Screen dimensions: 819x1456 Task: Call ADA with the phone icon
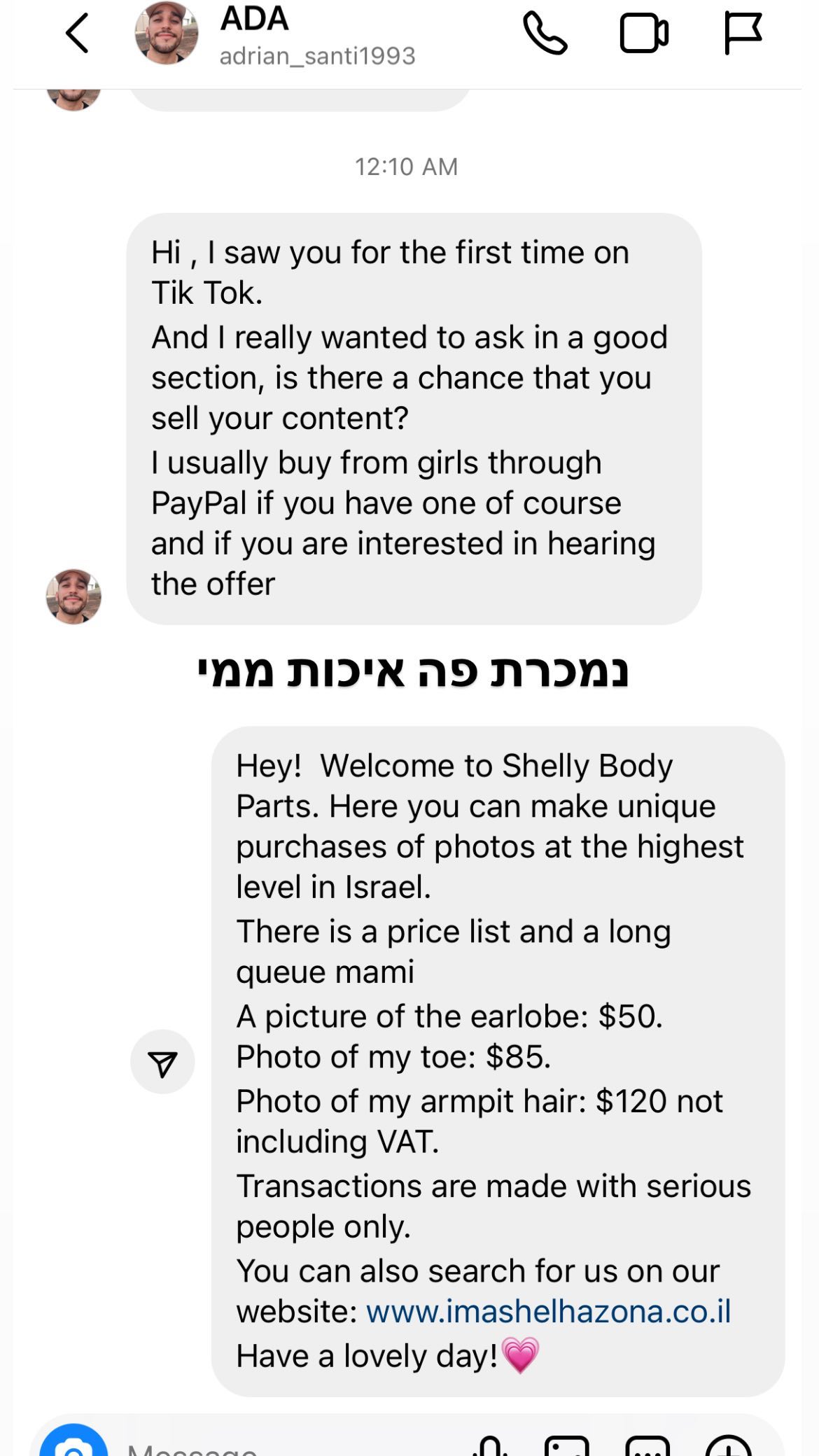coord(548,34)
